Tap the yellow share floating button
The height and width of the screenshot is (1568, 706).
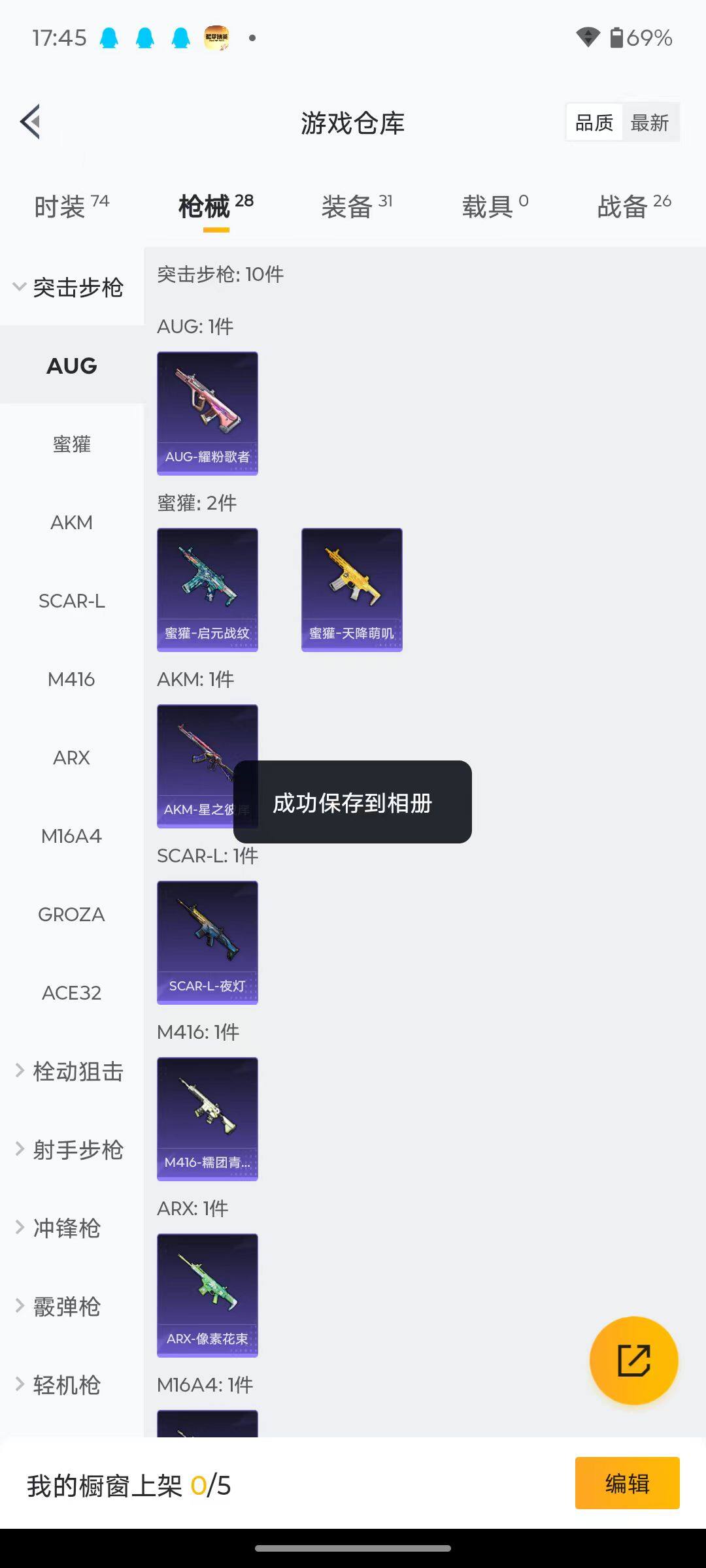point(633,1361)
